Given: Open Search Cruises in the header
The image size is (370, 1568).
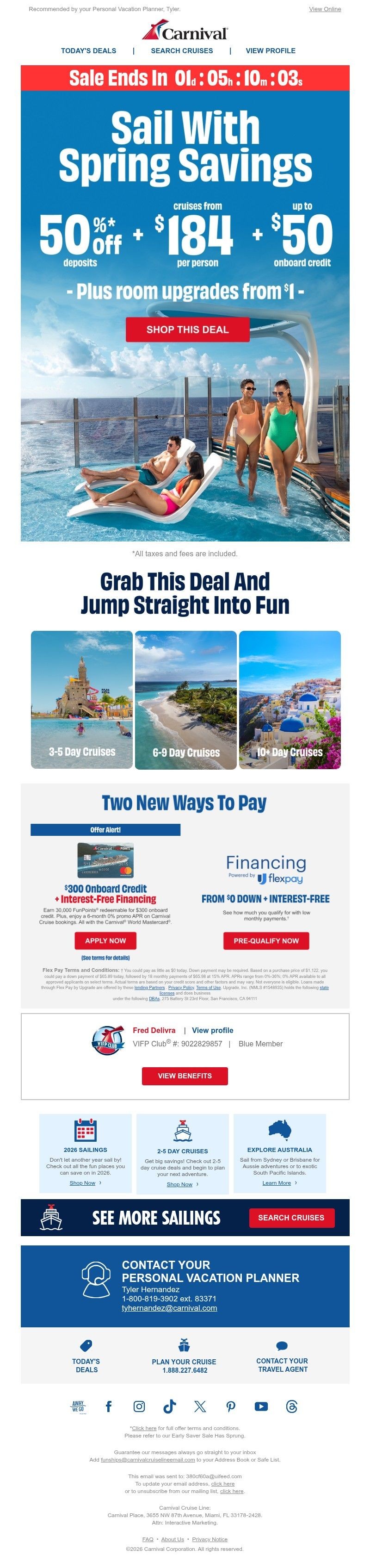Looking at the screenshot, I should coord(181,51).
